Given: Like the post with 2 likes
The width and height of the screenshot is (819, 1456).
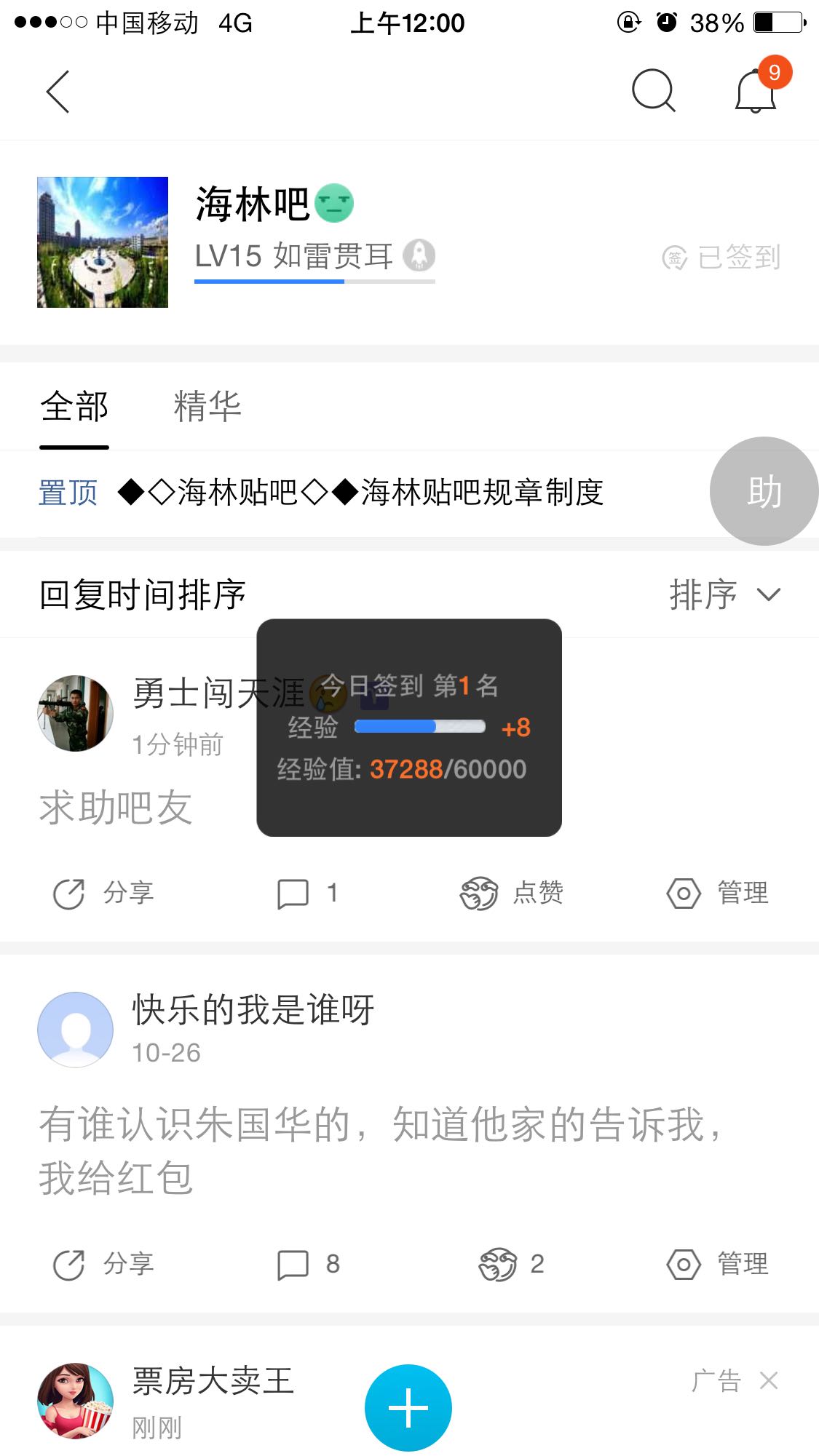Looking at the screenshot, I should tap(511, 1264).
